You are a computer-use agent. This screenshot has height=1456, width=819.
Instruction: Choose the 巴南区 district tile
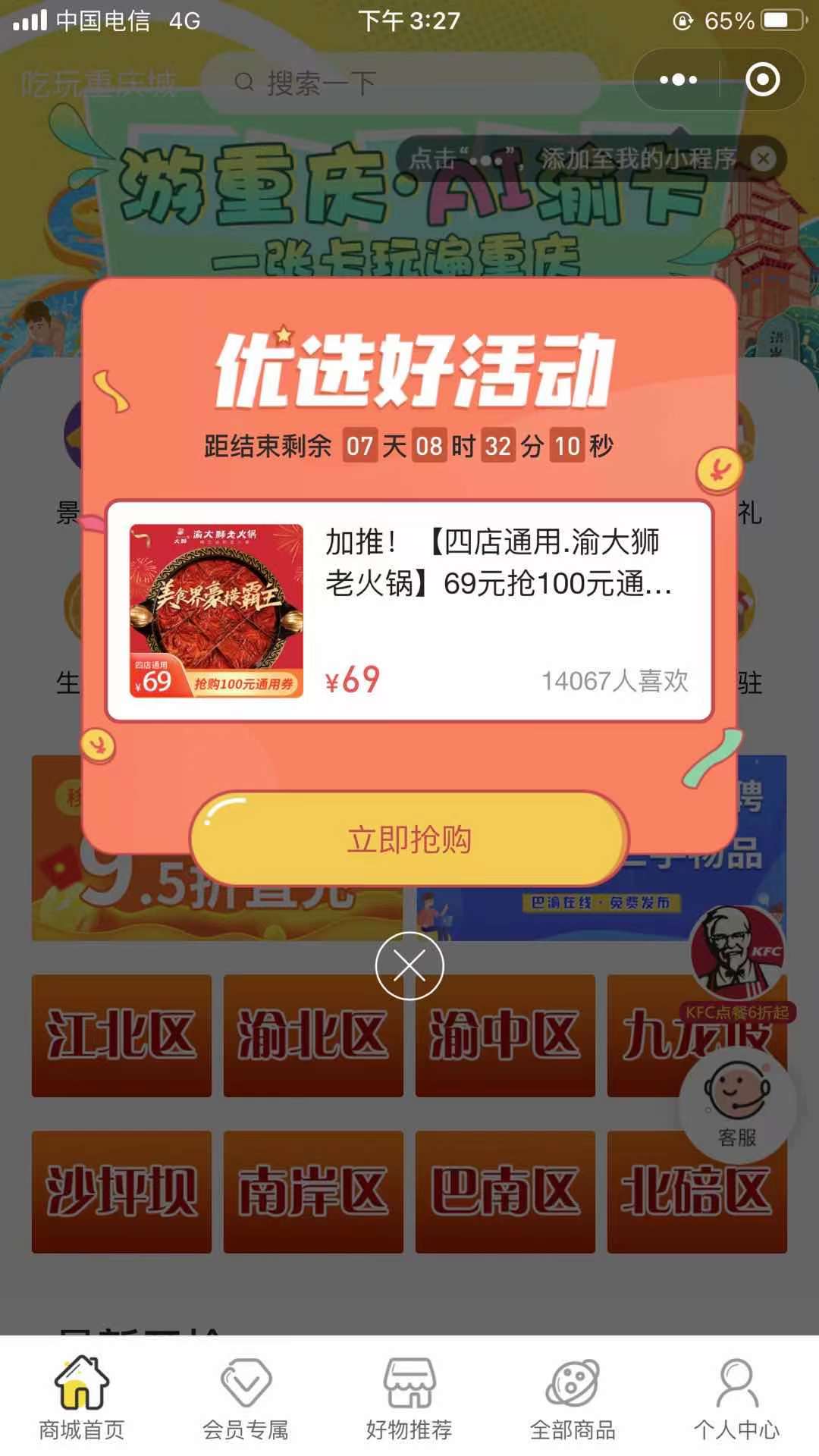504,1191
